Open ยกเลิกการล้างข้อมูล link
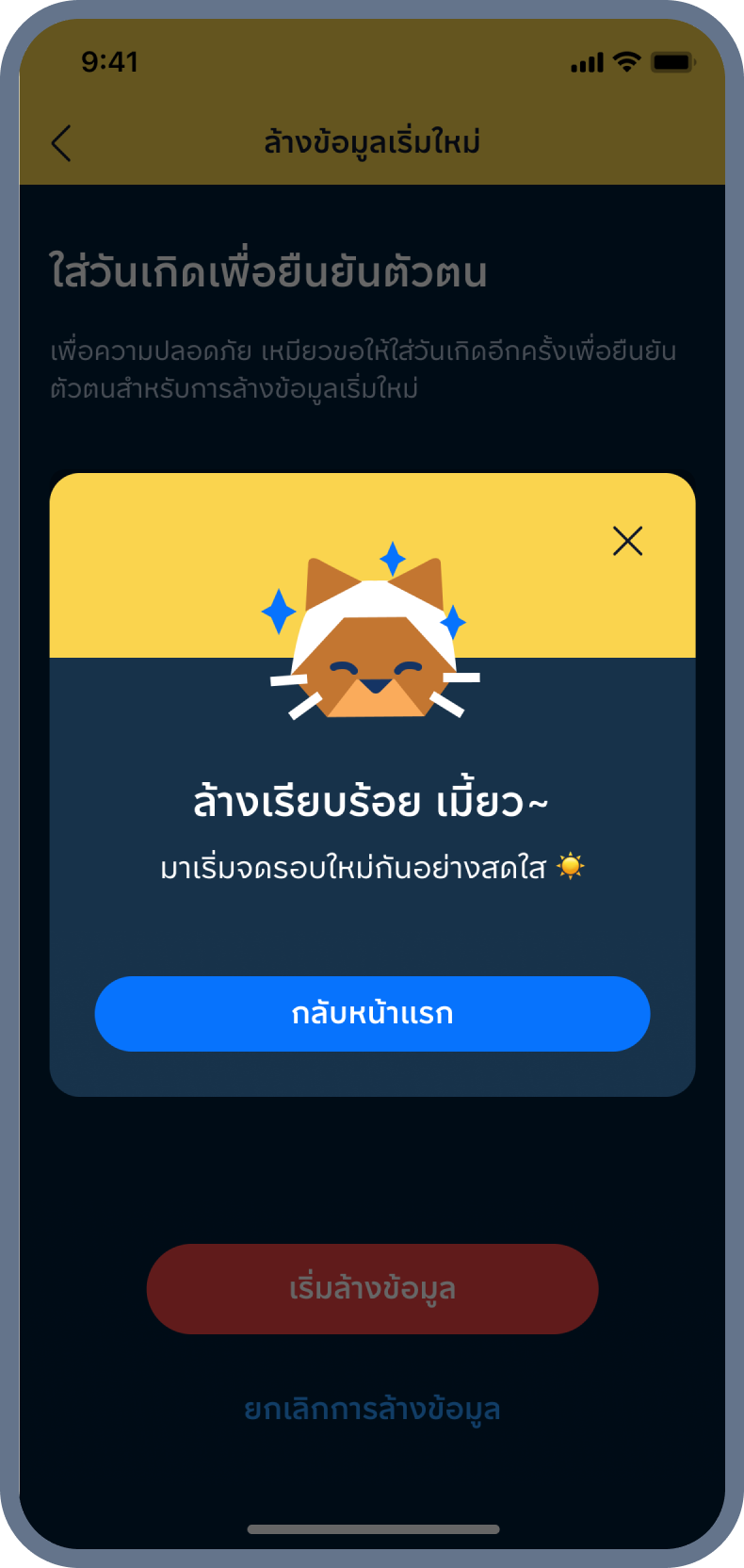 372,1410
